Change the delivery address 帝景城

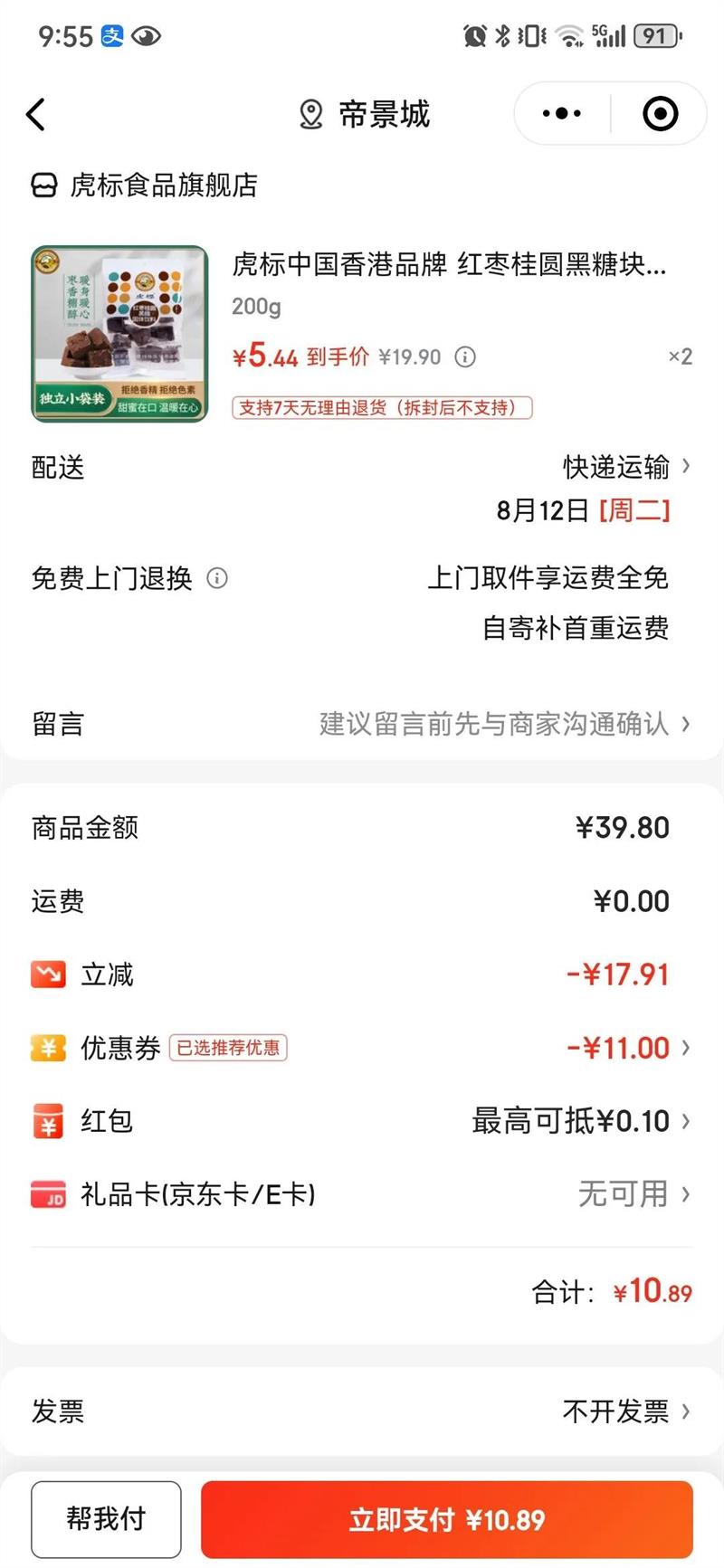(x=366, y=115)
